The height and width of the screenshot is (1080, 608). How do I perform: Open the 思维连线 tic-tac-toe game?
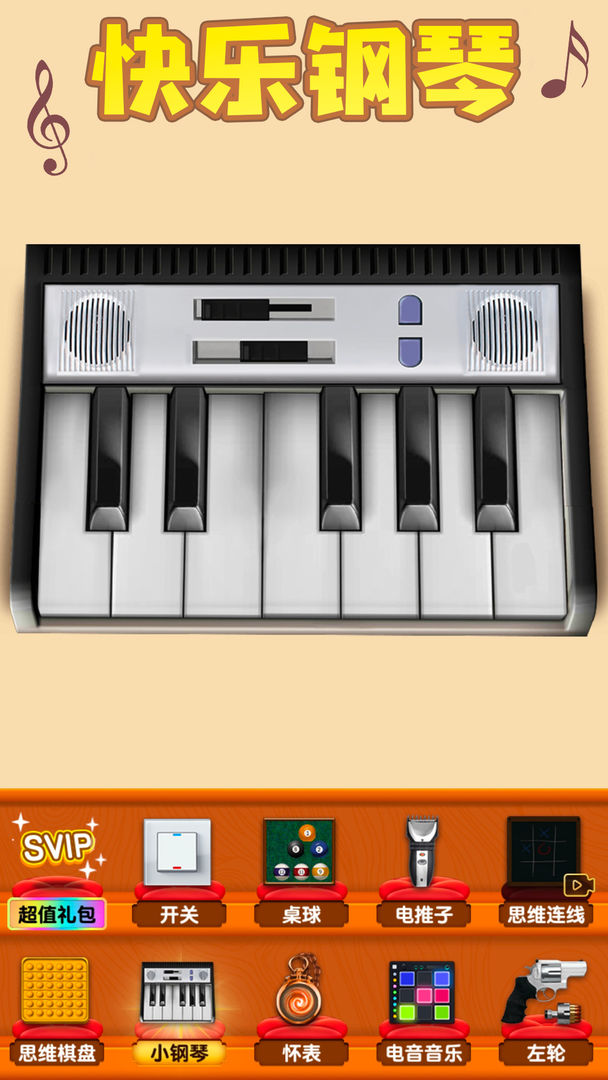545,868
